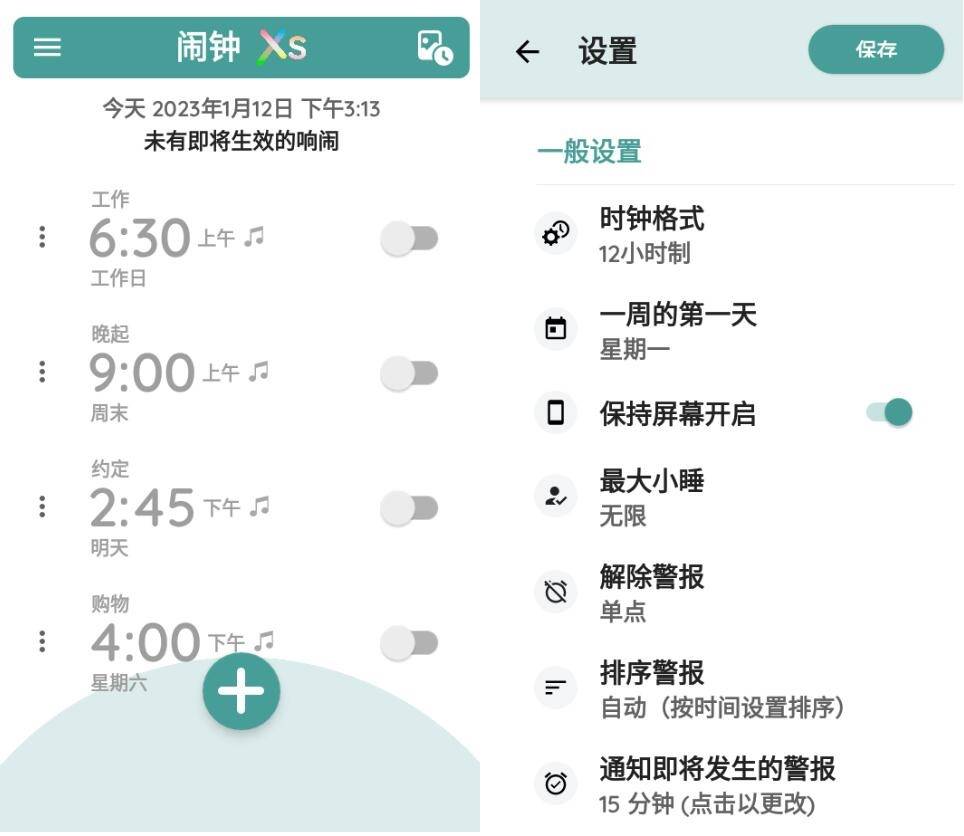The width and height of the screenshot is (964, 836).
Task: Save settings with the 保存 button
Action: [x=876, y=50]
